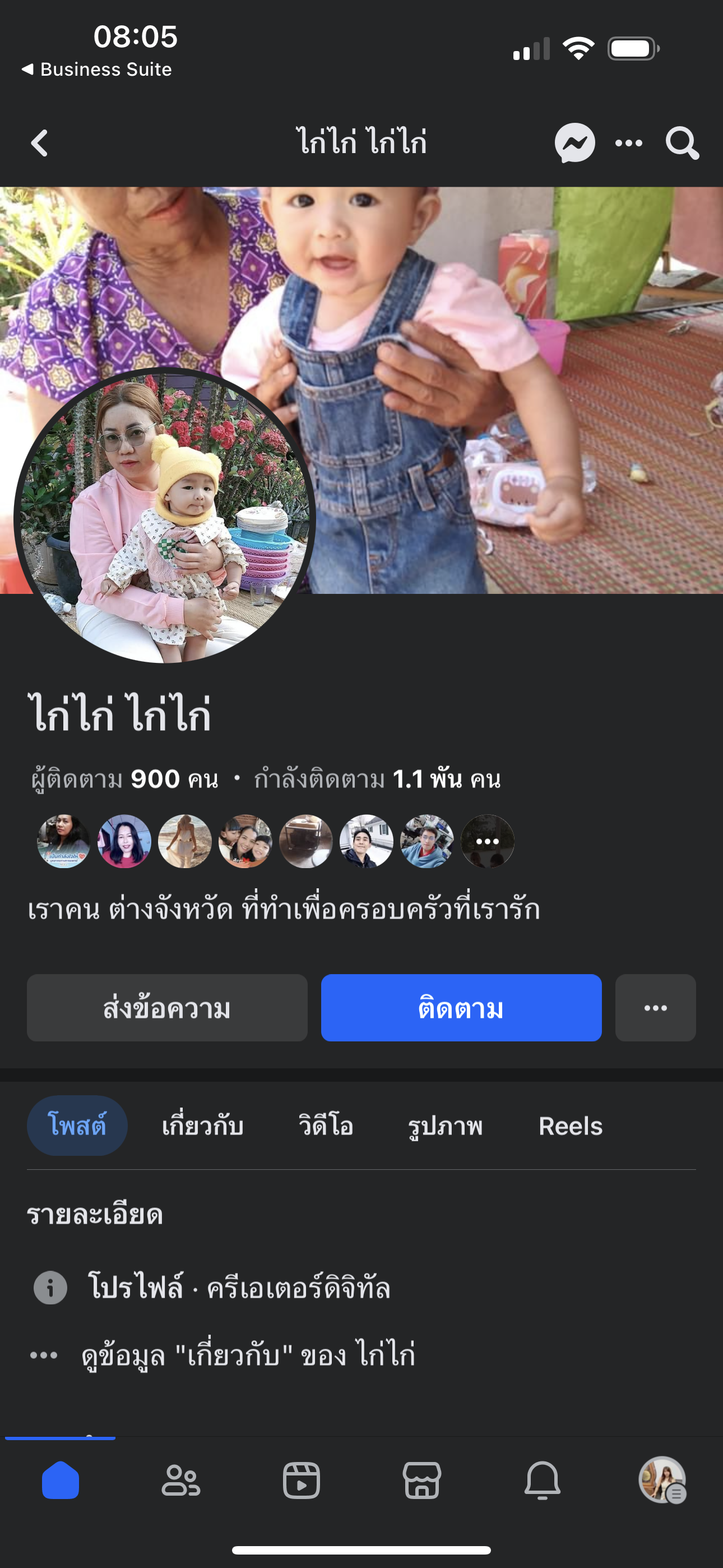
Task: Switch to the วิดีโอ tab
Action: coord(326,1126)
